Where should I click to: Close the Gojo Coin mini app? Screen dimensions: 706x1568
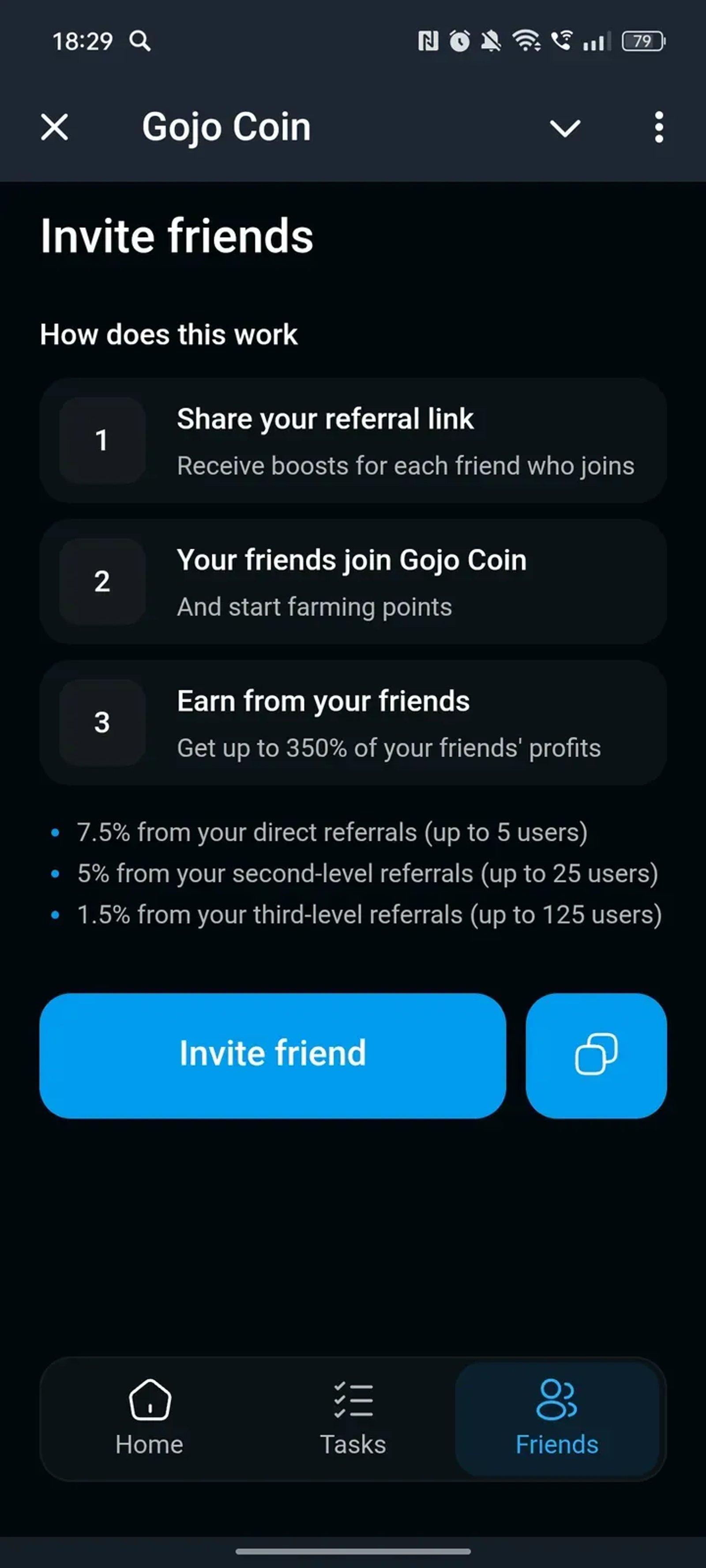point(53,127)
